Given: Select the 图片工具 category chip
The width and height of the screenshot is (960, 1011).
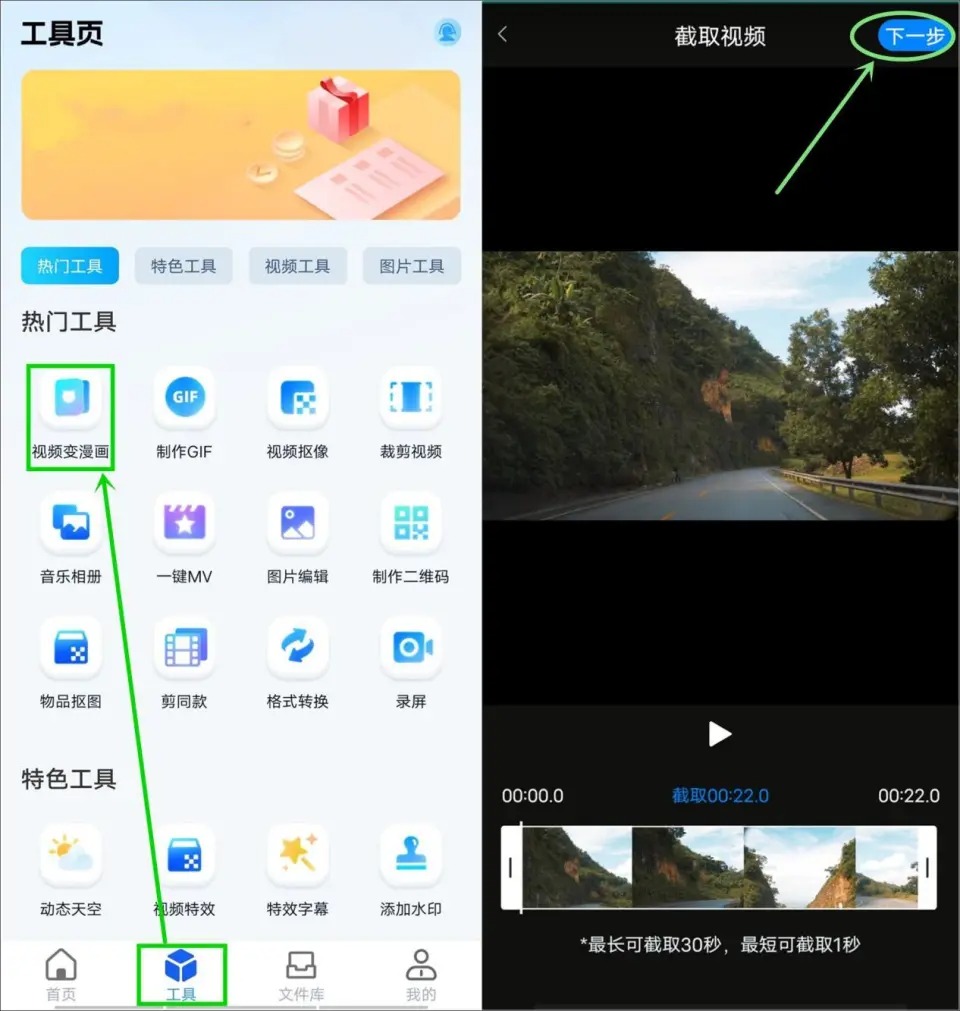Looking at the screenshot, I should pyautogui.click(x=411, y=266).
